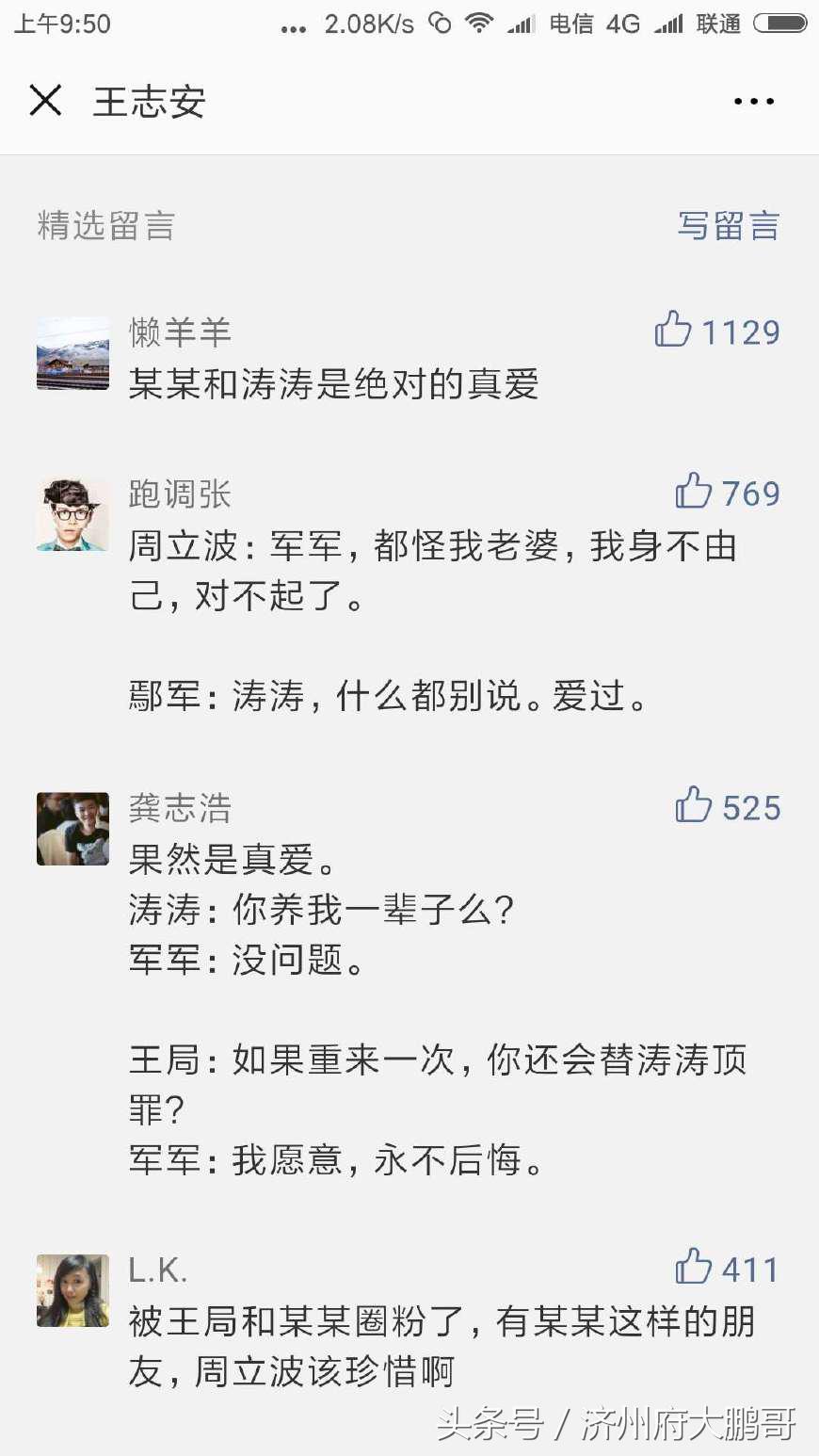Tap 龚志浩's avatar image

coord(72,829)
